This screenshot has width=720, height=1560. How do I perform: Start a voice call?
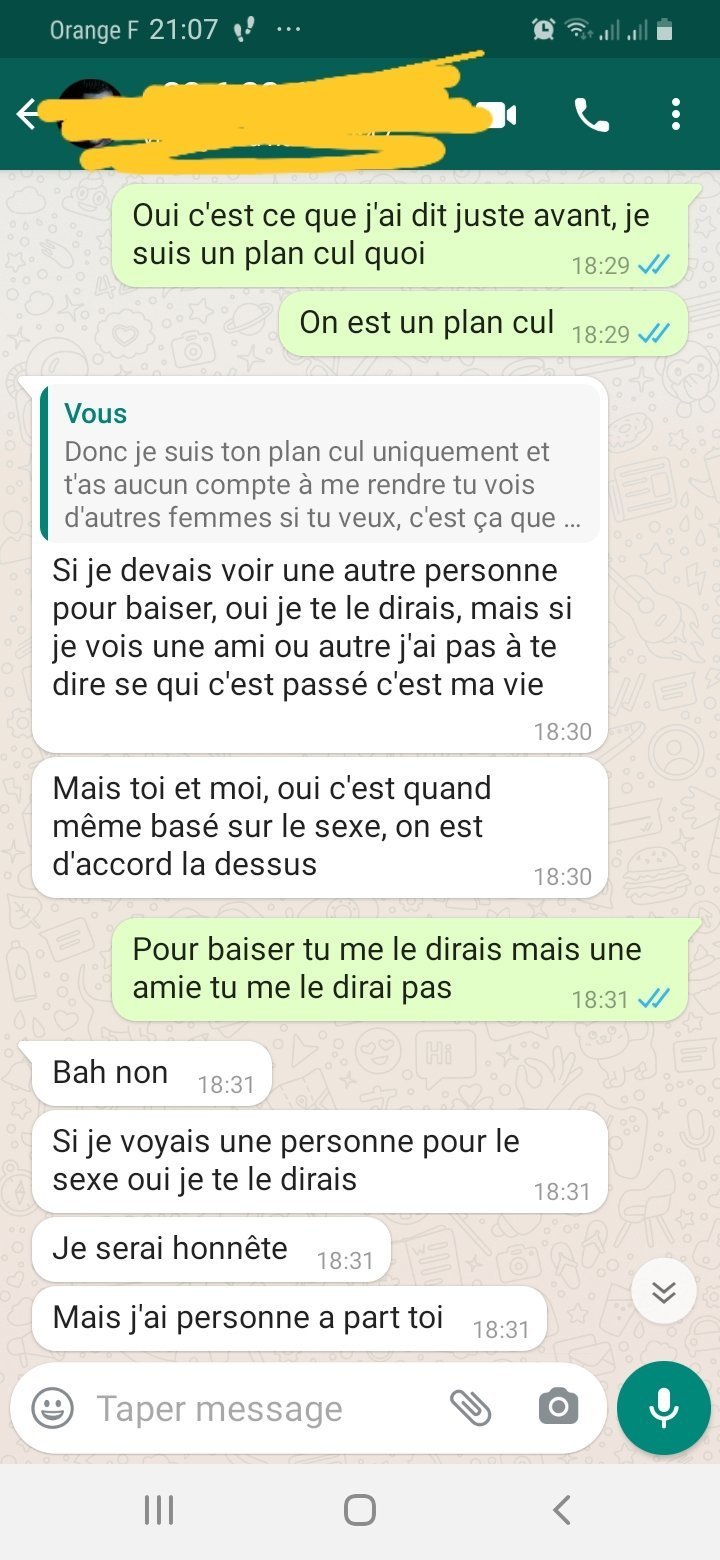point(591,115)
